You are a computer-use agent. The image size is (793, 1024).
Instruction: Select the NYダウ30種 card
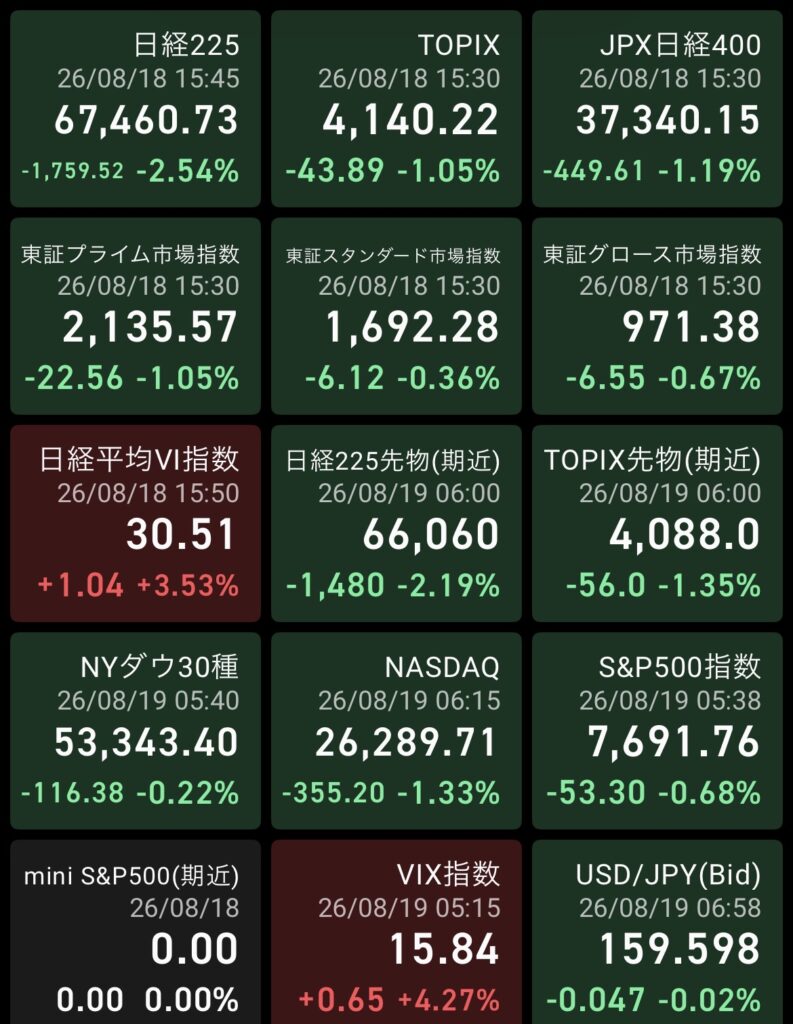click(x=135, y=731)
